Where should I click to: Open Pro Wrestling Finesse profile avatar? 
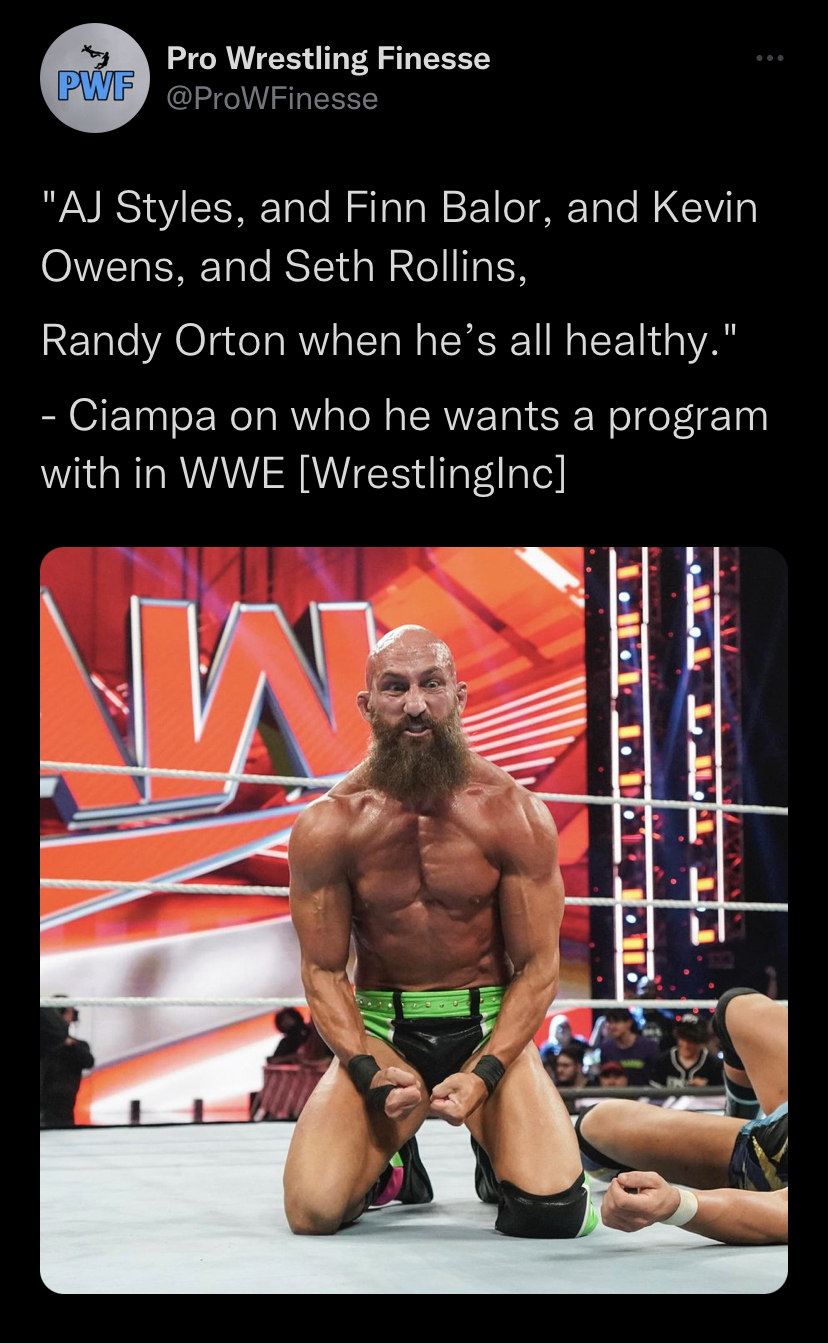point(94,79)
